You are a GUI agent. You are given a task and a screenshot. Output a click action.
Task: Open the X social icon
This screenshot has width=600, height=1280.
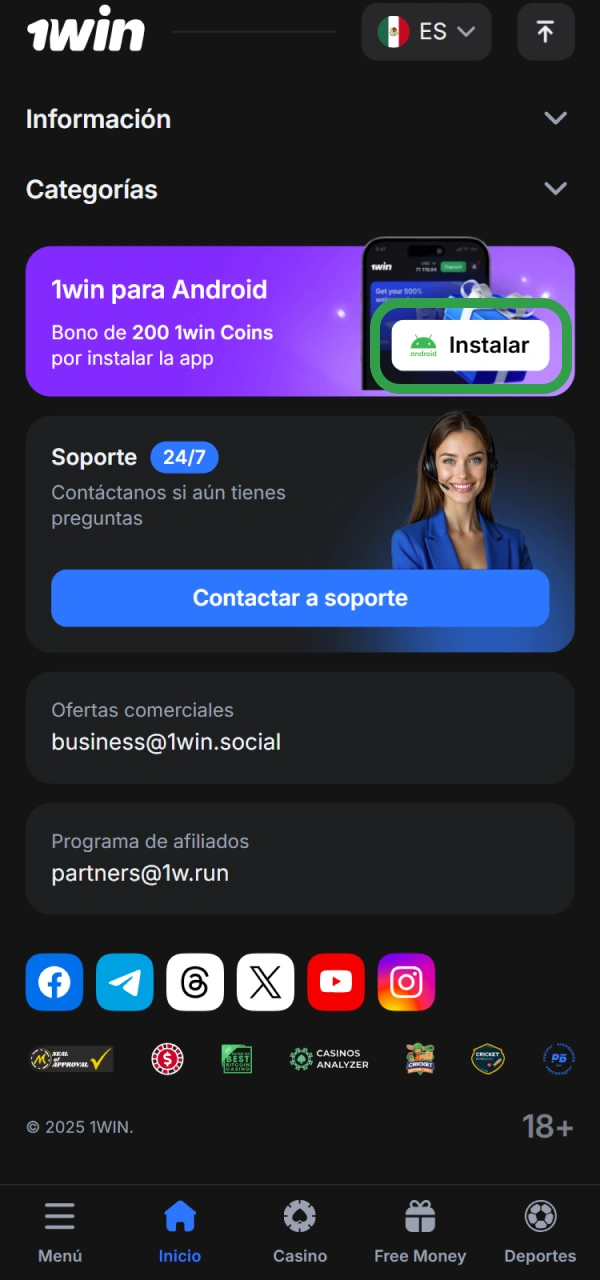[265, 982]
